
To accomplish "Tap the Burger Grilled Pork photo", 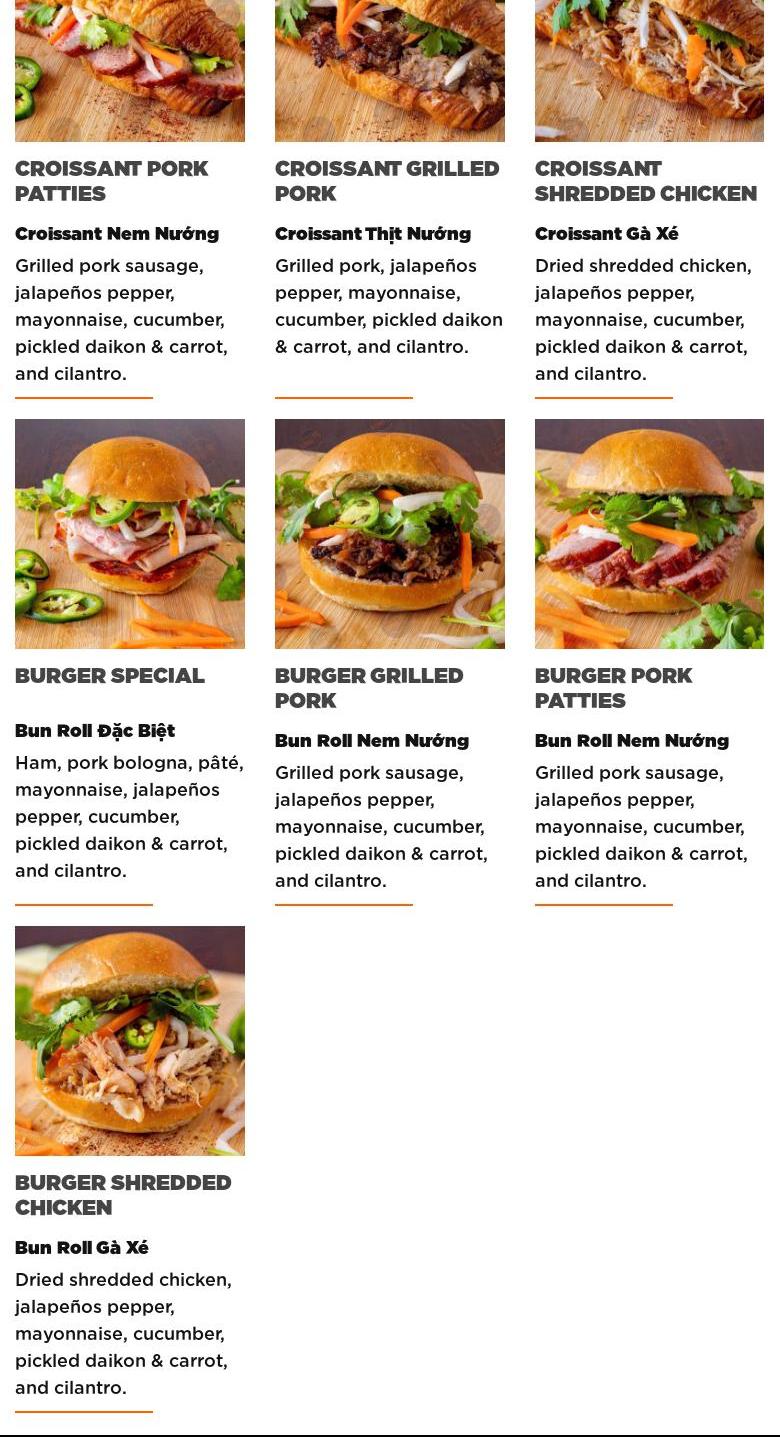I will [x=390, y=534].
